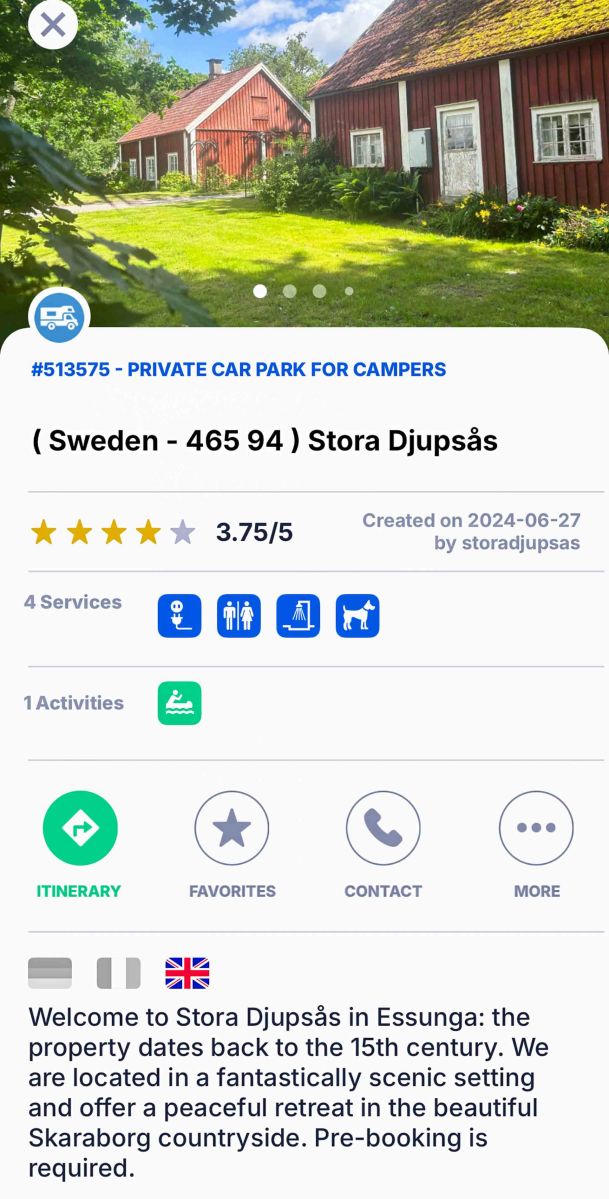The width and height of the screenshot is (609, 1199).
Task: Jump to the second photo indicator dot
Action: tap(290, 291)
